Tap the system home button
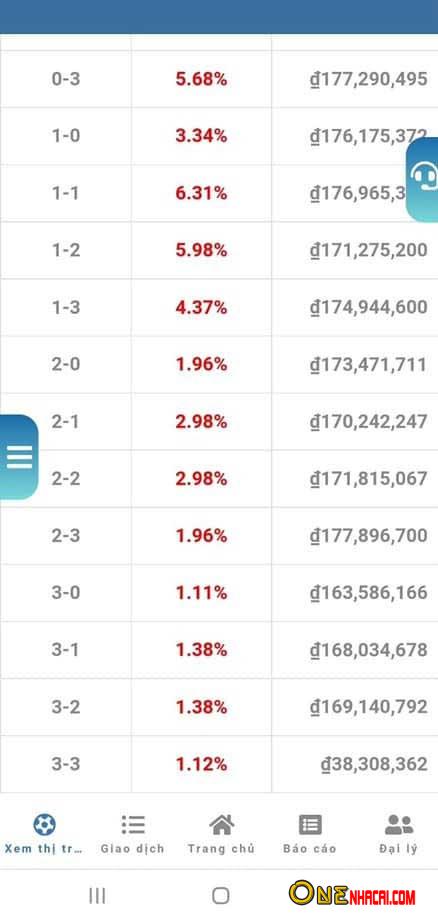Viewport: 438px width, 919px height. tap(220, 895)
